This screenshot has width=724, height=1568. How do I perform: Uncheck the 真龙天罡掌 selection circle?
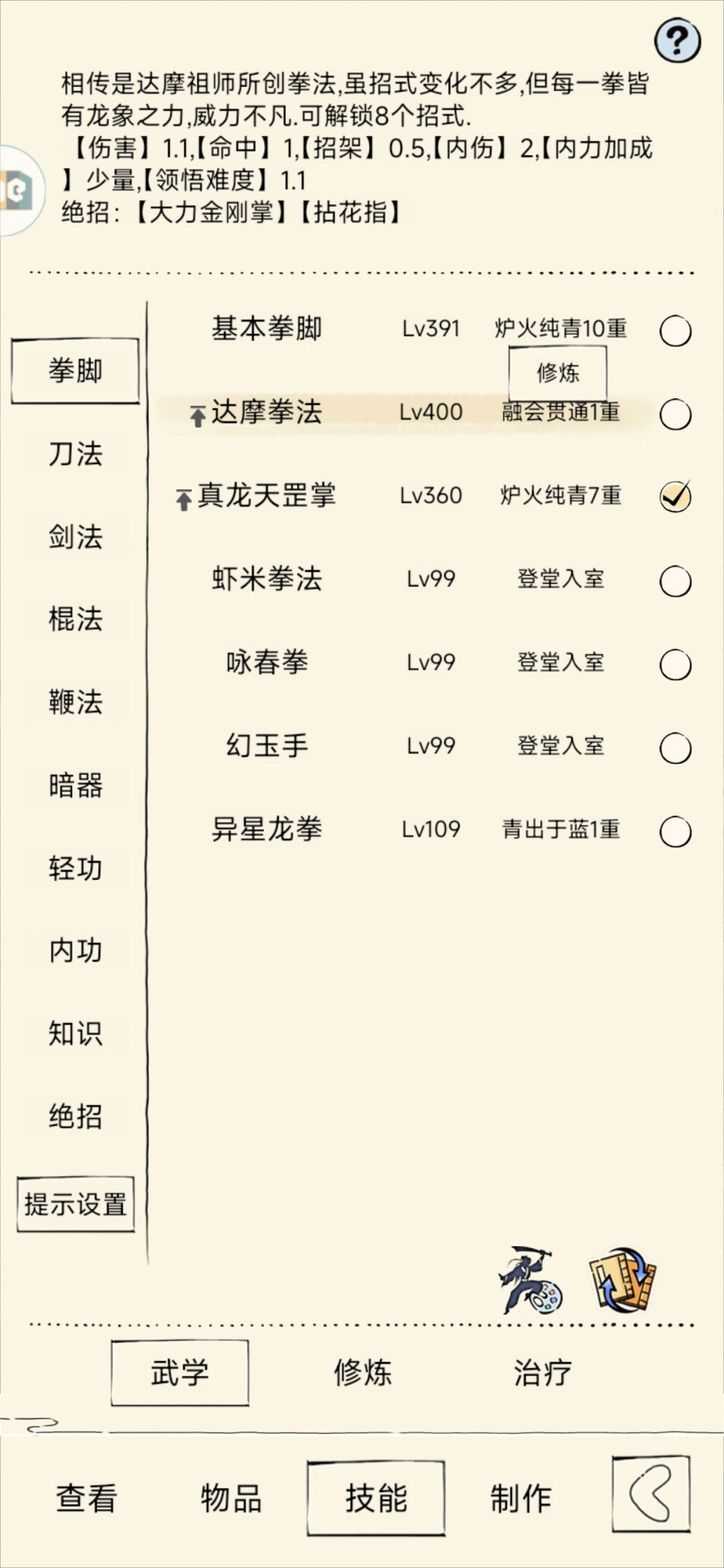pos(675,497)
